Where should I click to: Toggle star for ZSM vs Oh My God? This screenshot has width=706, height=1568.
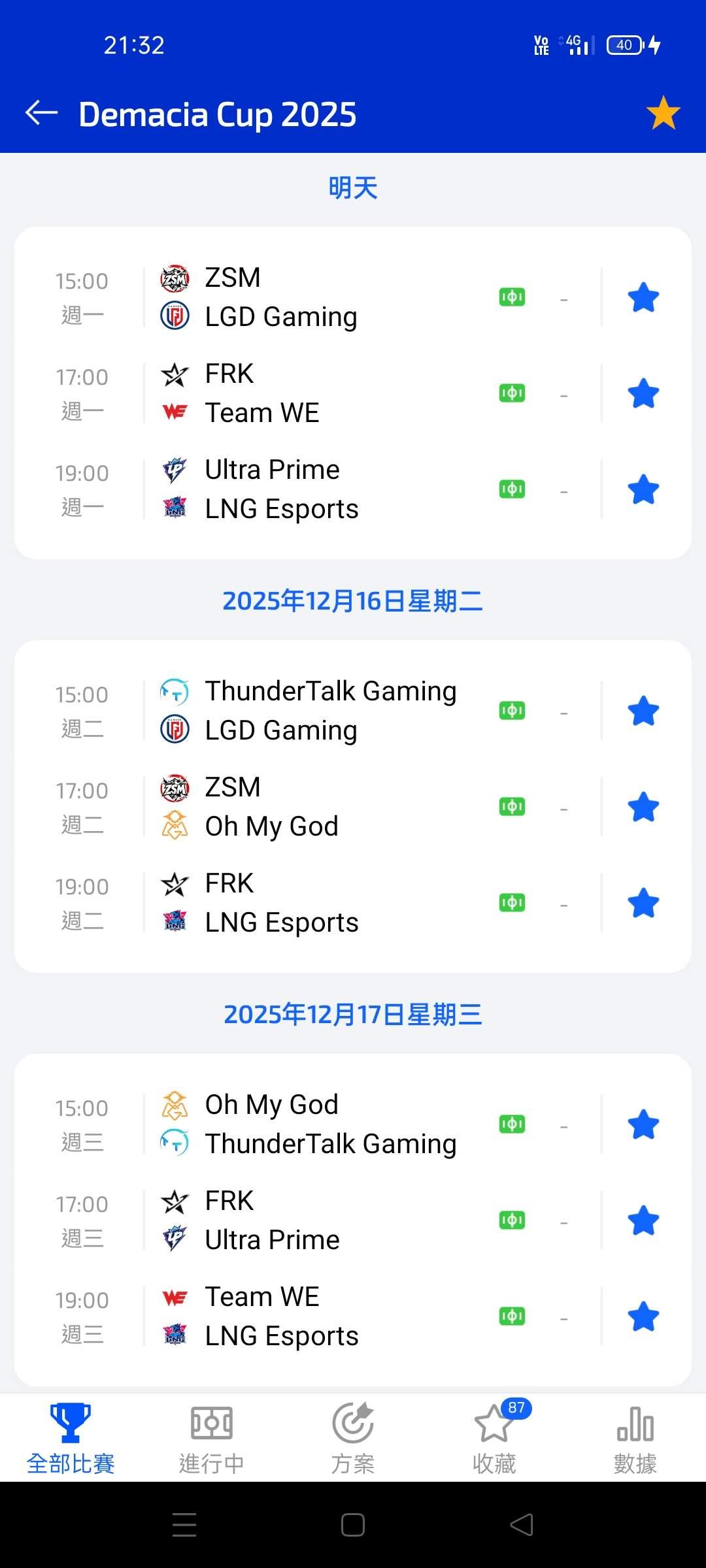(x=643, y=808)
